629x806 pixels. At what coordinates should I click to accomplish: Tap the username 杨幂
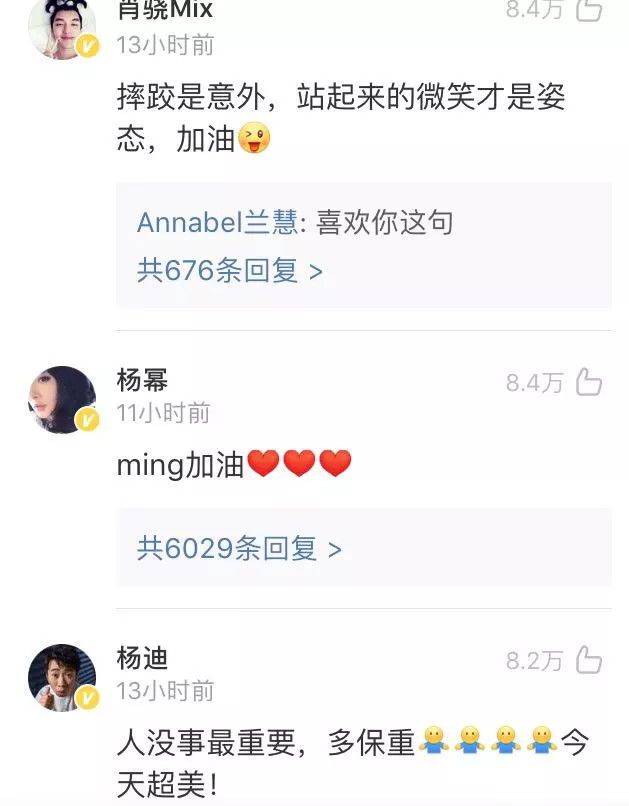(x=142, y=380)
